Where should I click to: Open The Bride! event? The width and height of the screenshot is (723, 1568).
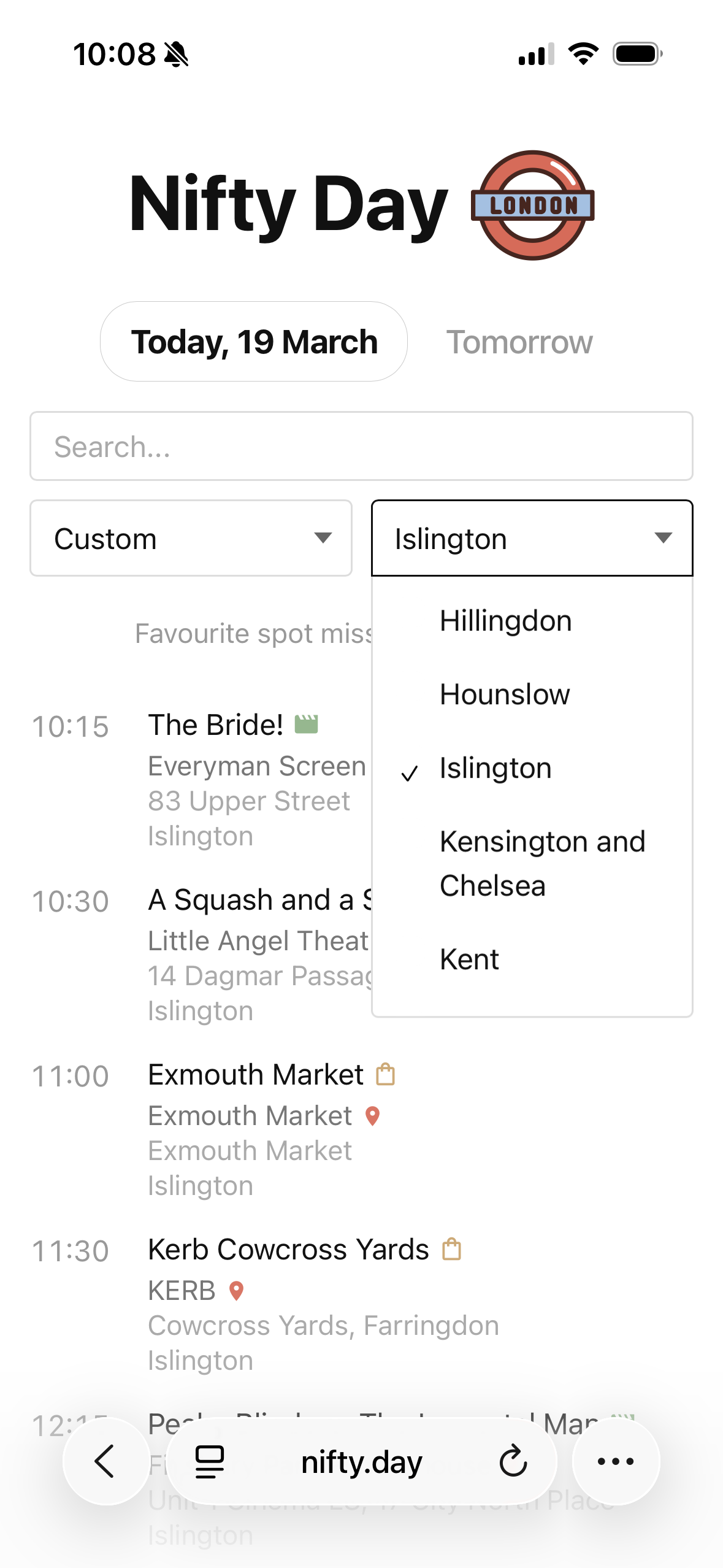tap(216, 725)
